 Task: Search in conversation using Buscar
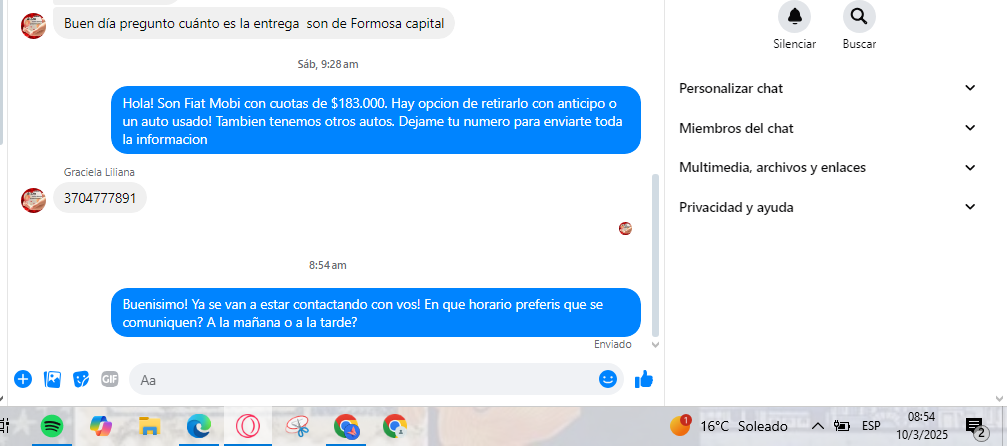[x=859, y=17]
